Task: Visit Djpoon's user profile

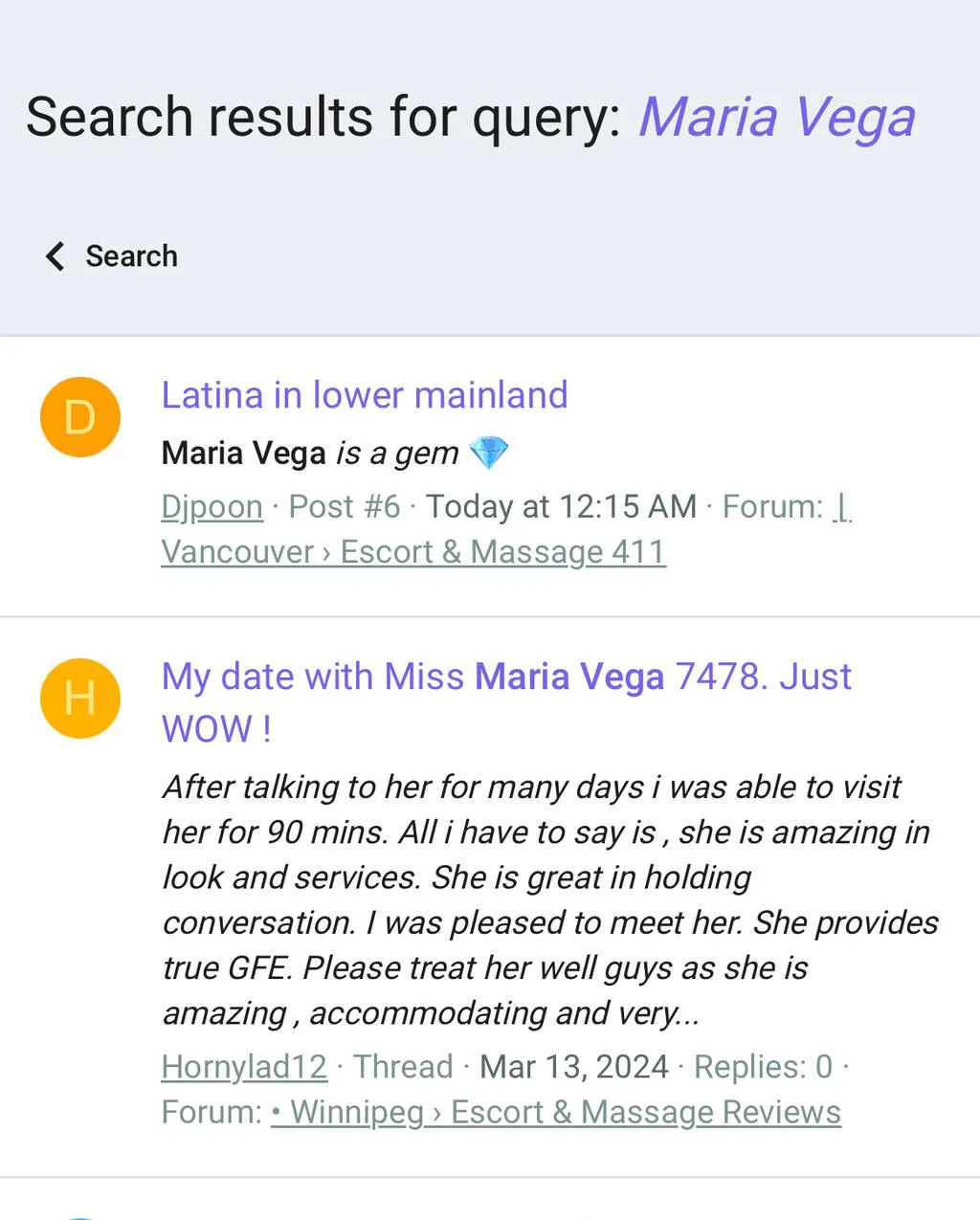Action: [x=212, y=506]
